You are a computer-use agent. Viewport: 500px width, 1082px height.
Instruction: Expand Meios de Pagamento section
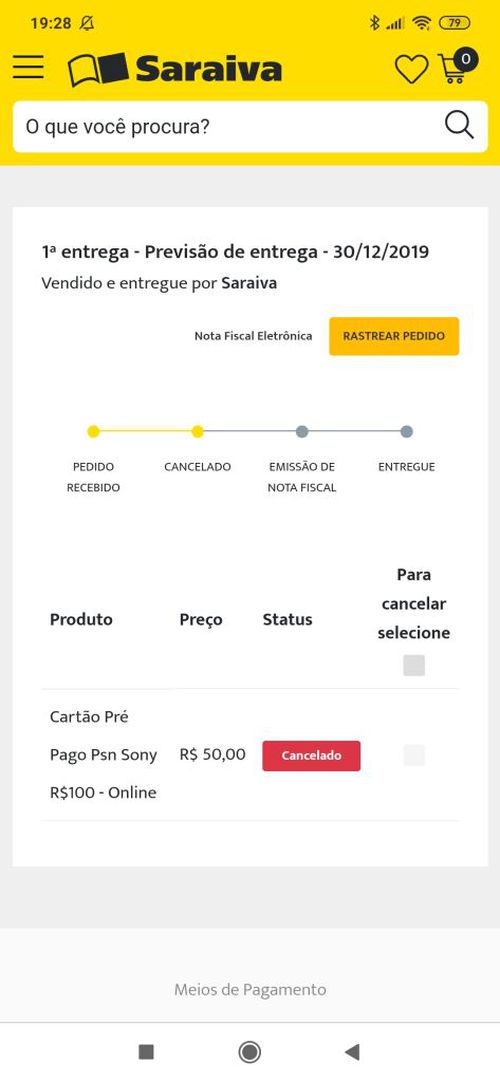pos(250,990)
